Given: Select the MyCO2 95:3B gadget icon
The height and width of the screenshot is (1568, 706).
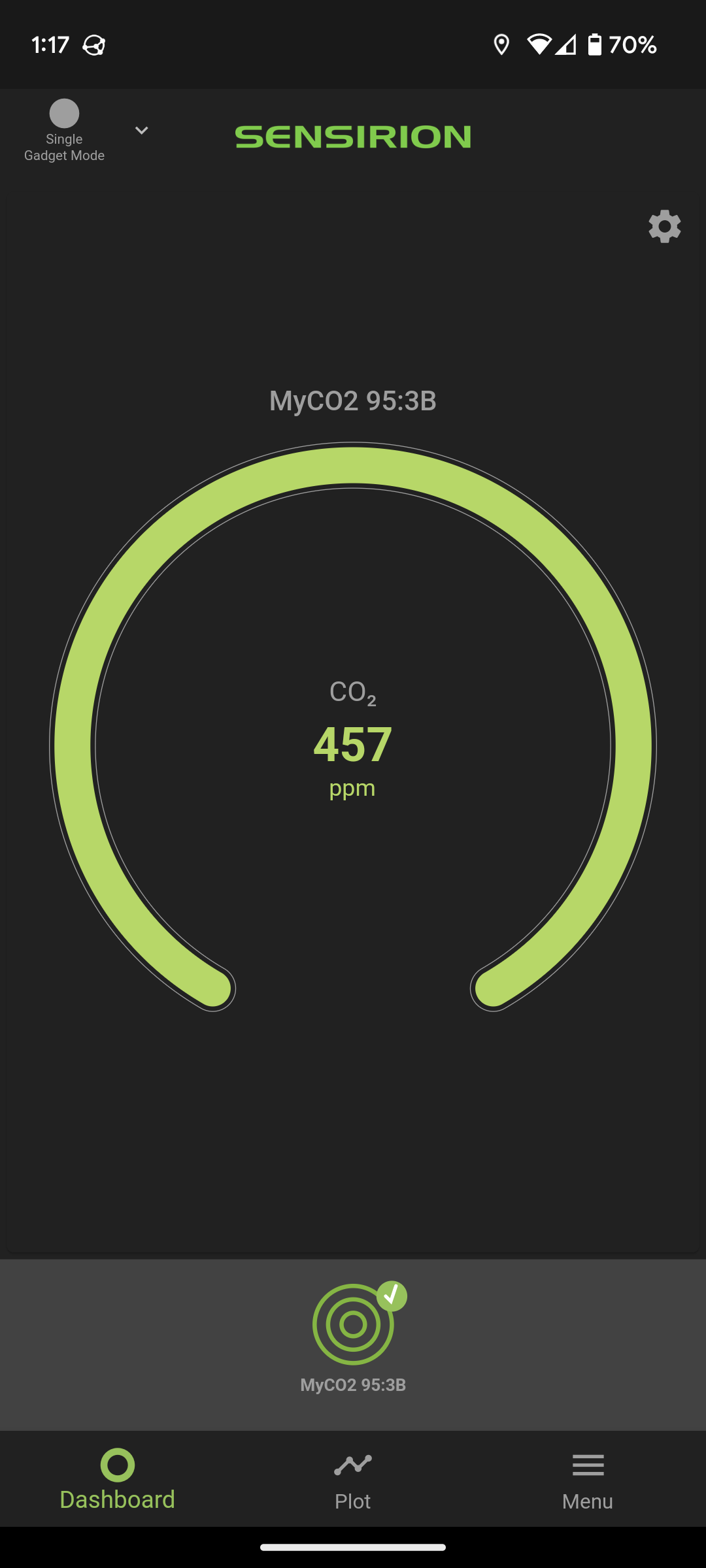Looking at the screenshot, I should pos(352,1325).
